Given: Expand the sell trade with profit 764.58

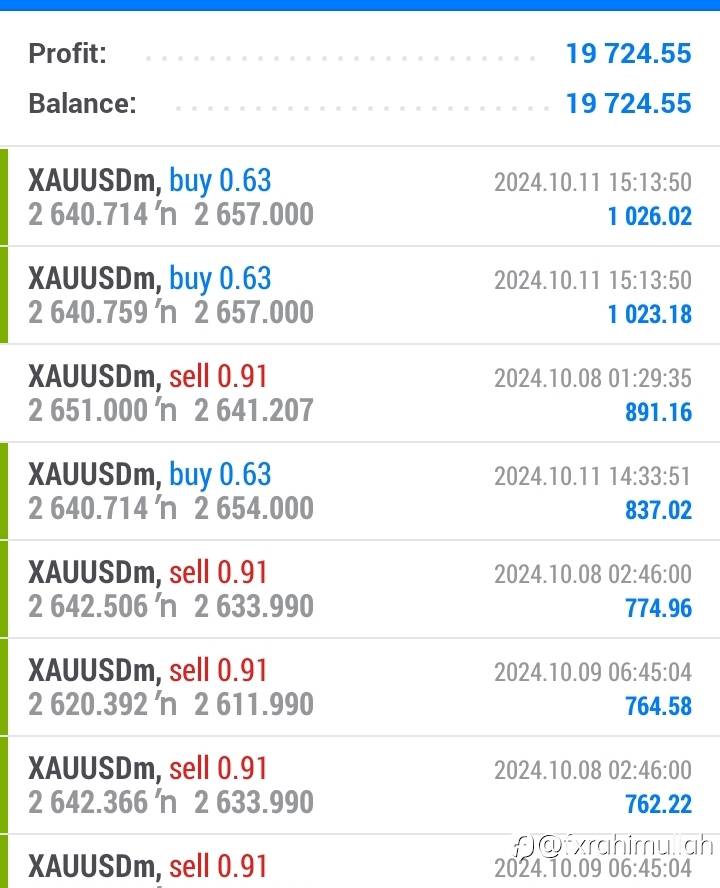Looking at the screenshot, I should pyautogui.click(x=360, y=687).
